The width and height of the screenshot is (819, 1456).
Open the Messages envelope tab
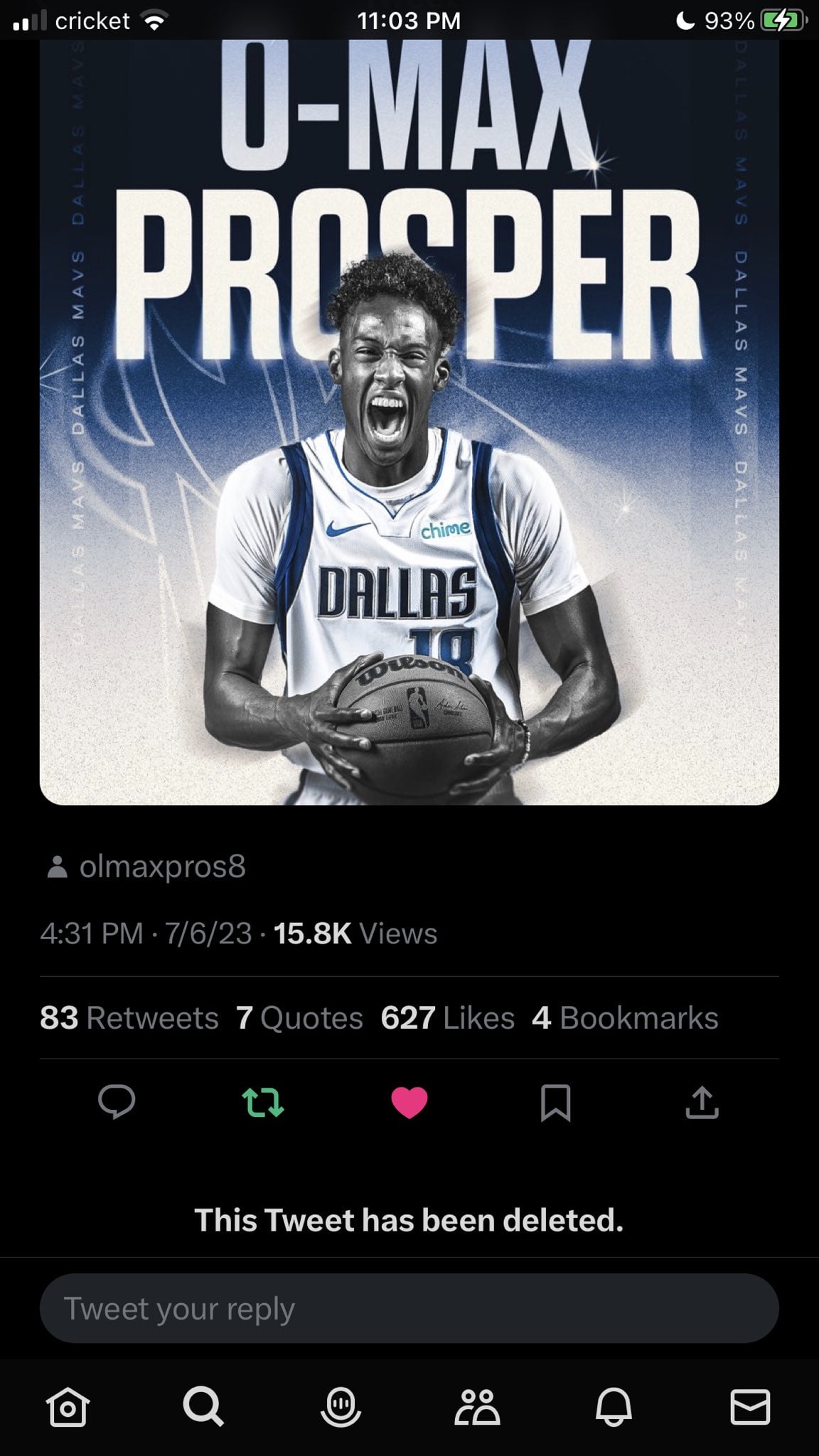click(x=750, y=1407)
